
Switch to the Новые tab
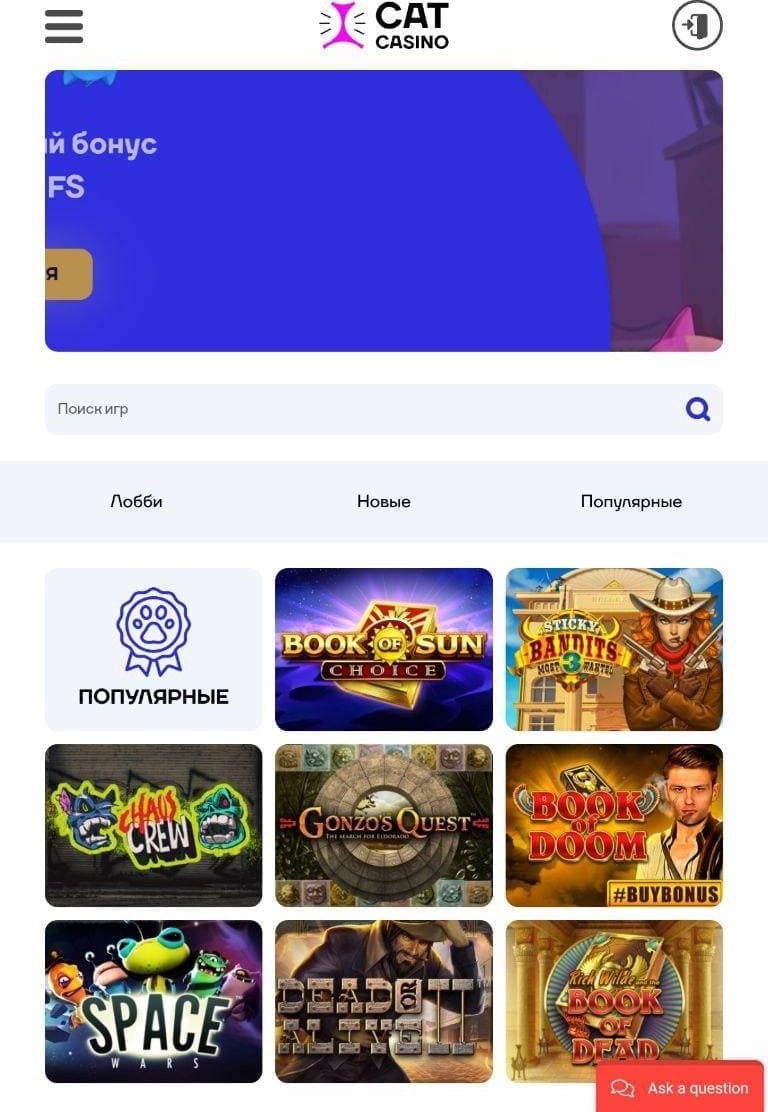click(x=384, y=502)
